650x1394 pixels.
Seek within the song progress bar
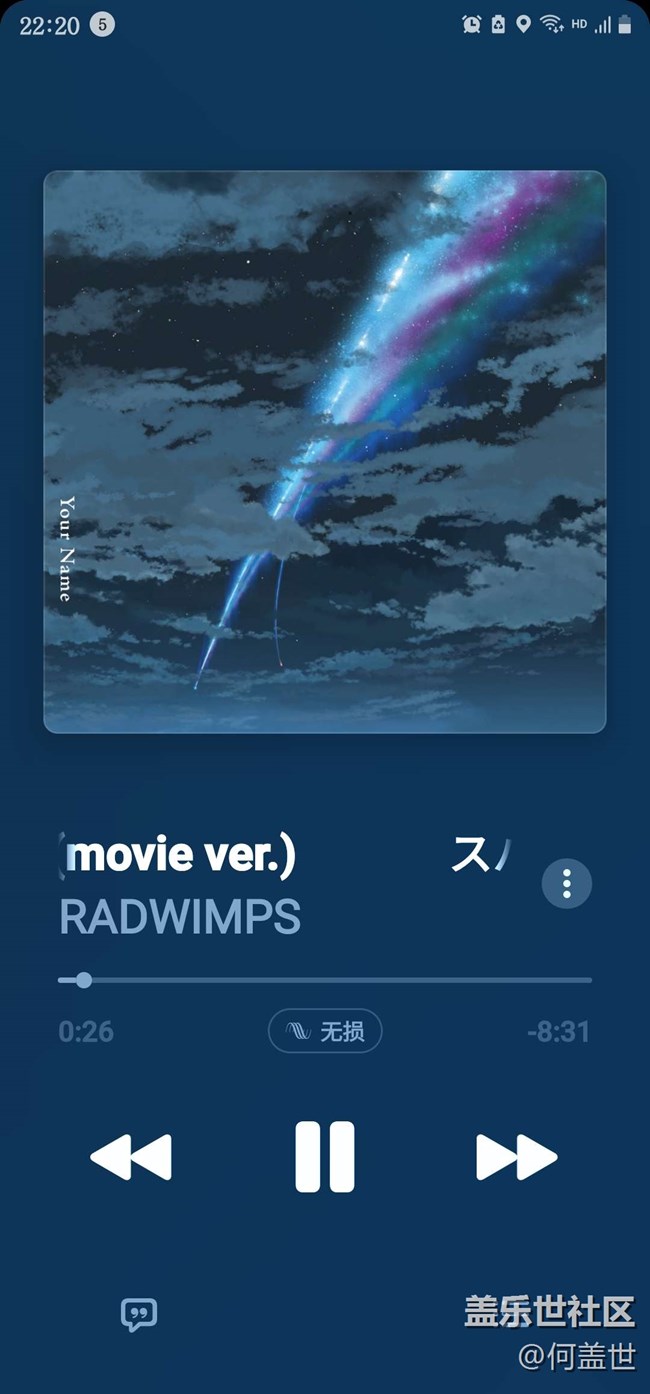tap(325, 980)
